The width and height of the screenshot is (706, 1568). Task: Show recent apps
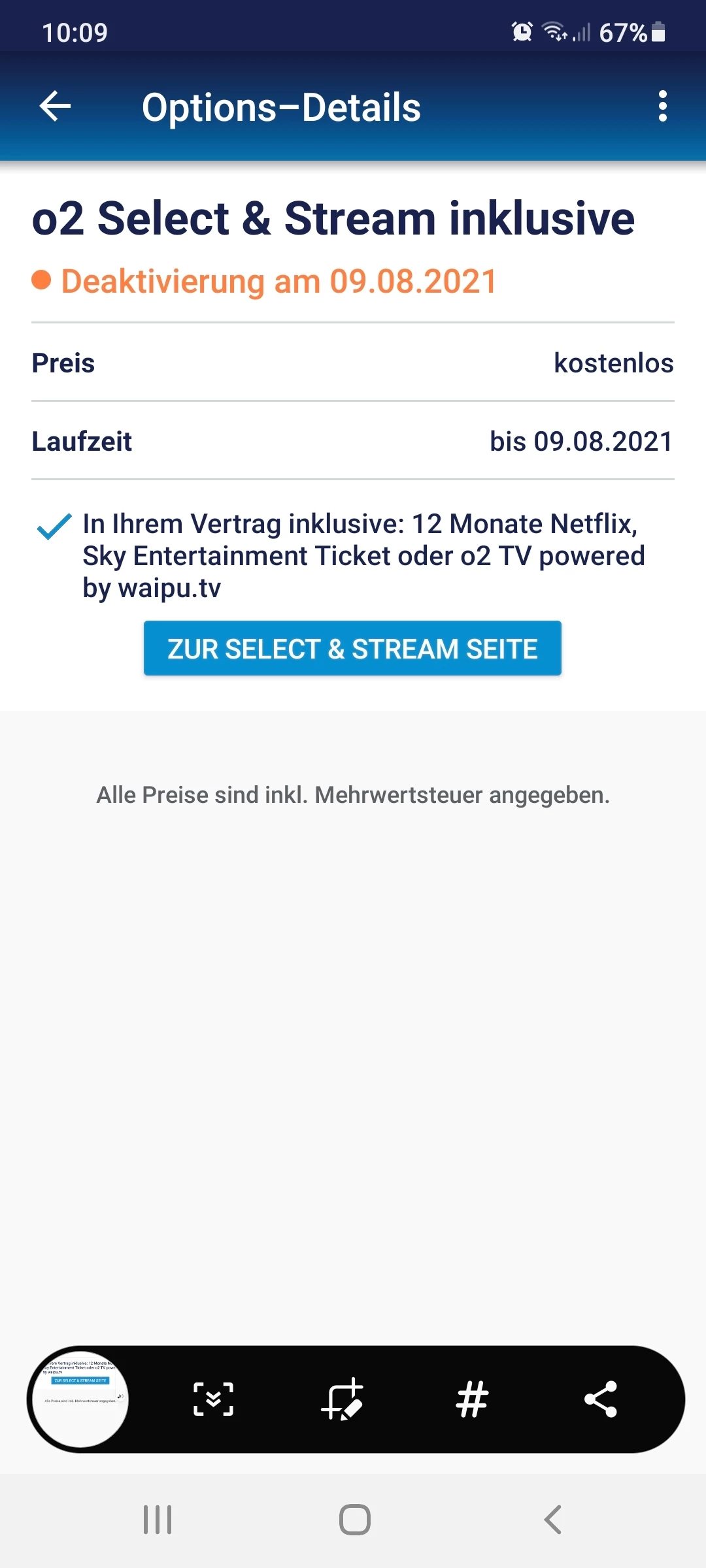pos(158,1520)
